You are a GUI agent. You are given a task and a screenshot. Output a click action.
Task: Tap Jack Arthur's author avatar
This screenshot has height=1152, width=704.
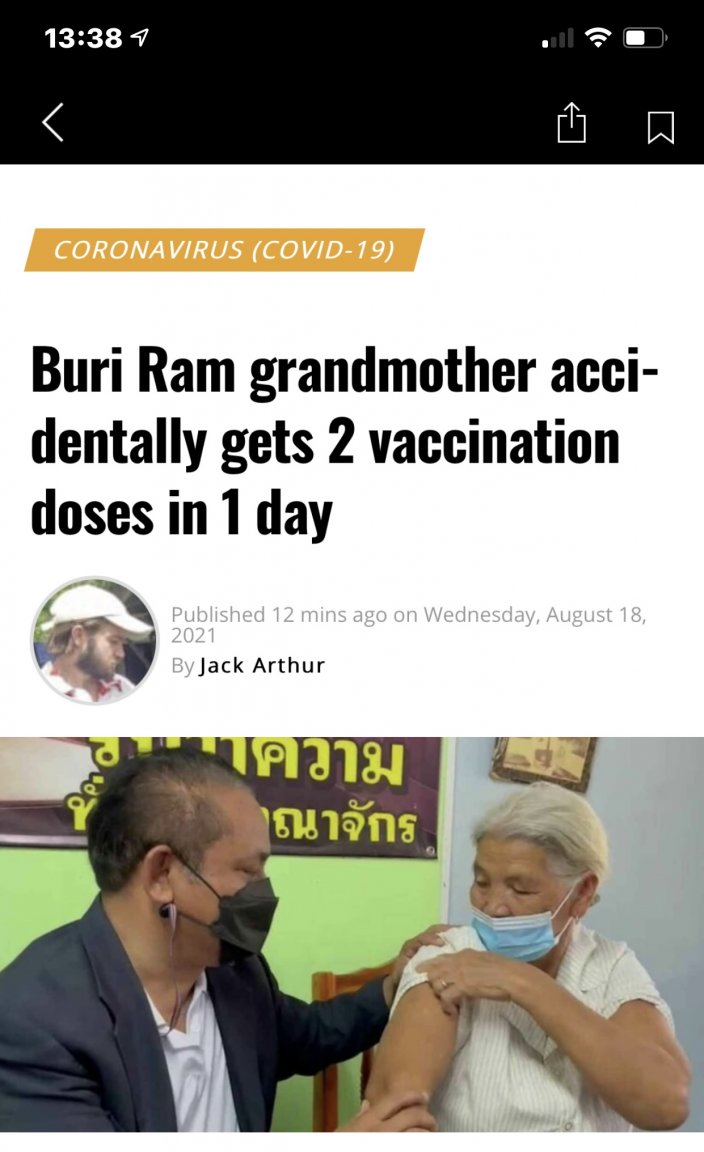tap(95, 640)
